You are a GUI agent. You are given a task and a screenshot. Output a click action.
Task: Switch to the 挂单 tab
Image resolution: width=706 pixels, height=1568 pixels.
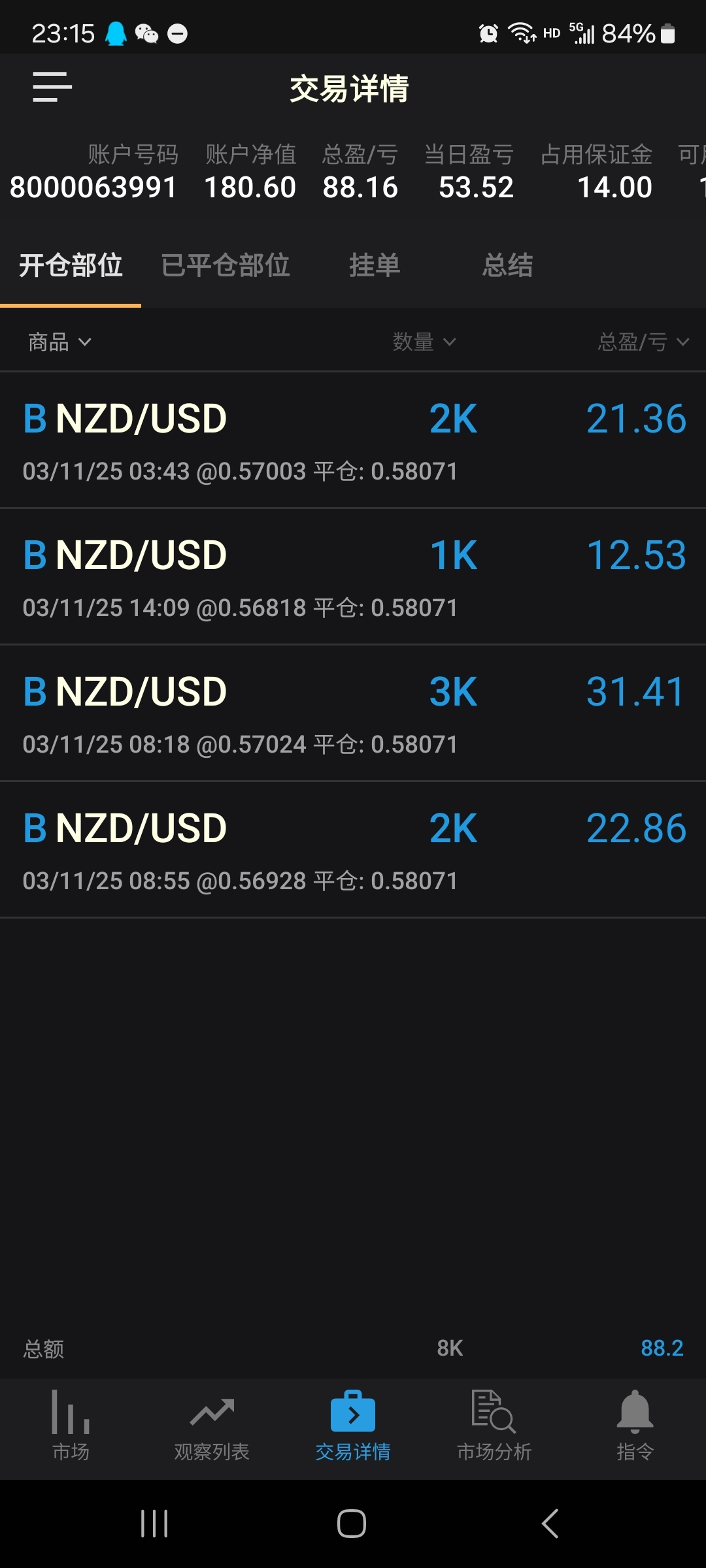pyautogui.click(x=375, y=265)
